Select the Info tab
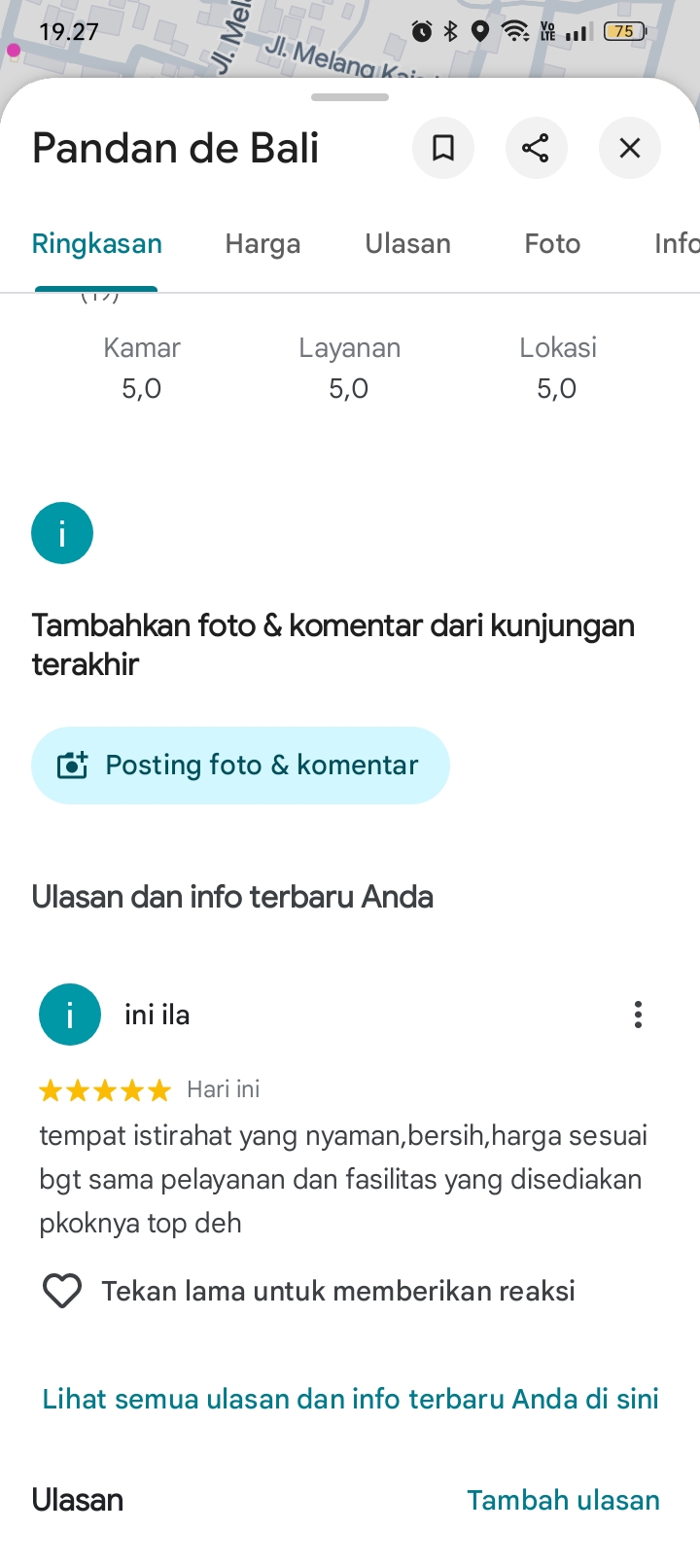This screenshot has height=1568, width=700. (x=676, y=244)
